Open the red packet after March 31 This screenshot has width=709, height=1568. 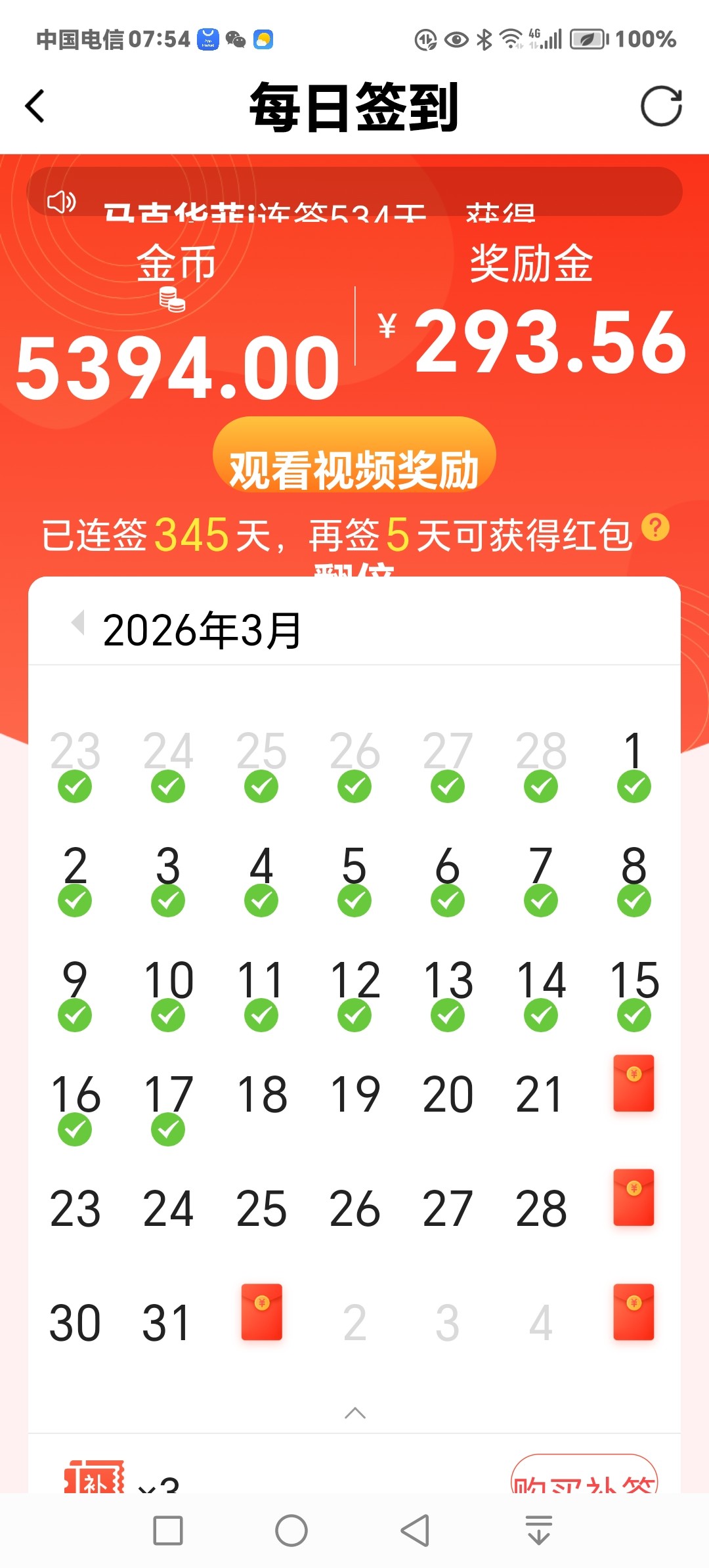click(261, 1312)
